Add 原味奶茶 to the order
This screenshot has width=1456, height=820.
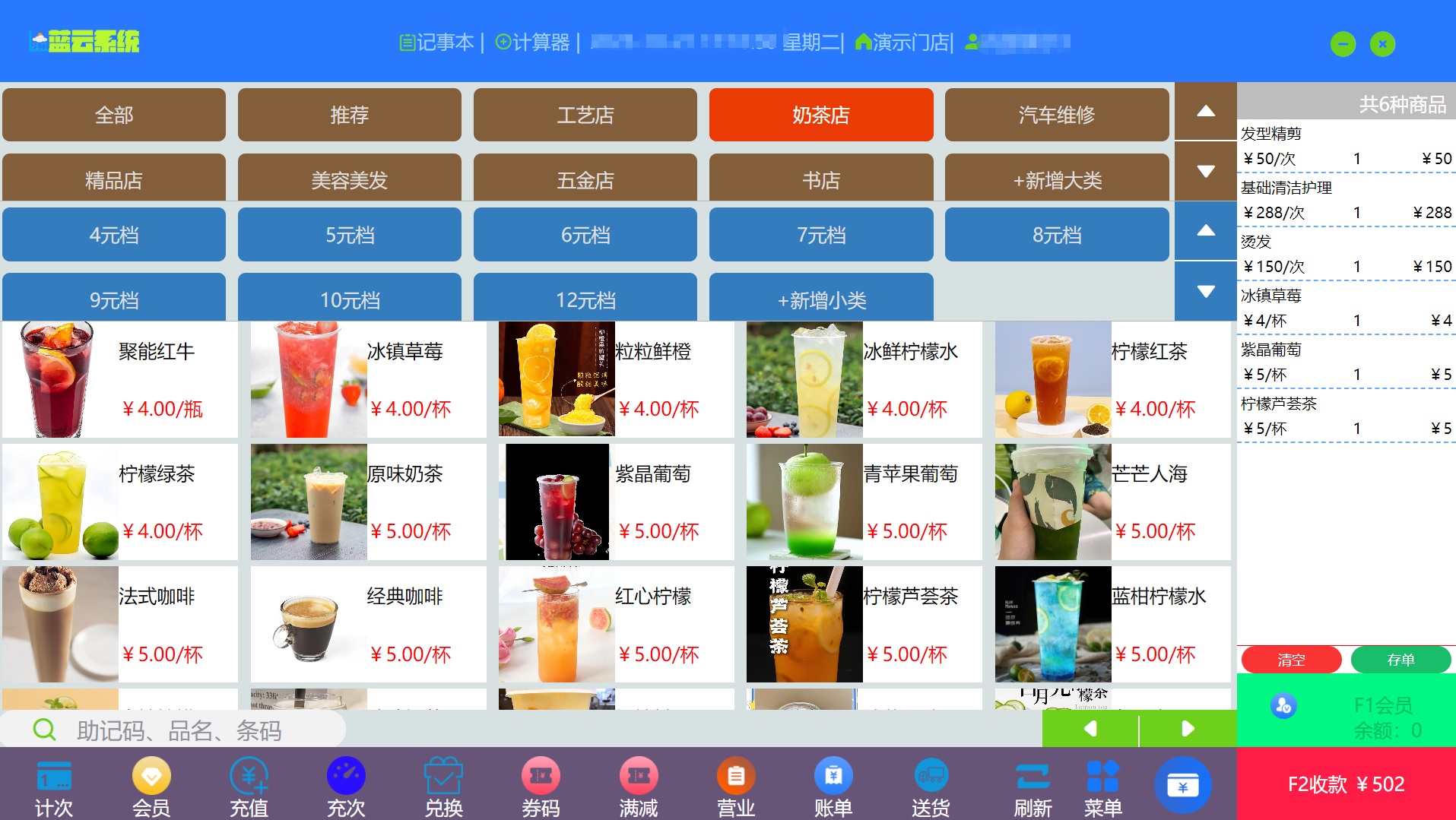coord(368,502)
